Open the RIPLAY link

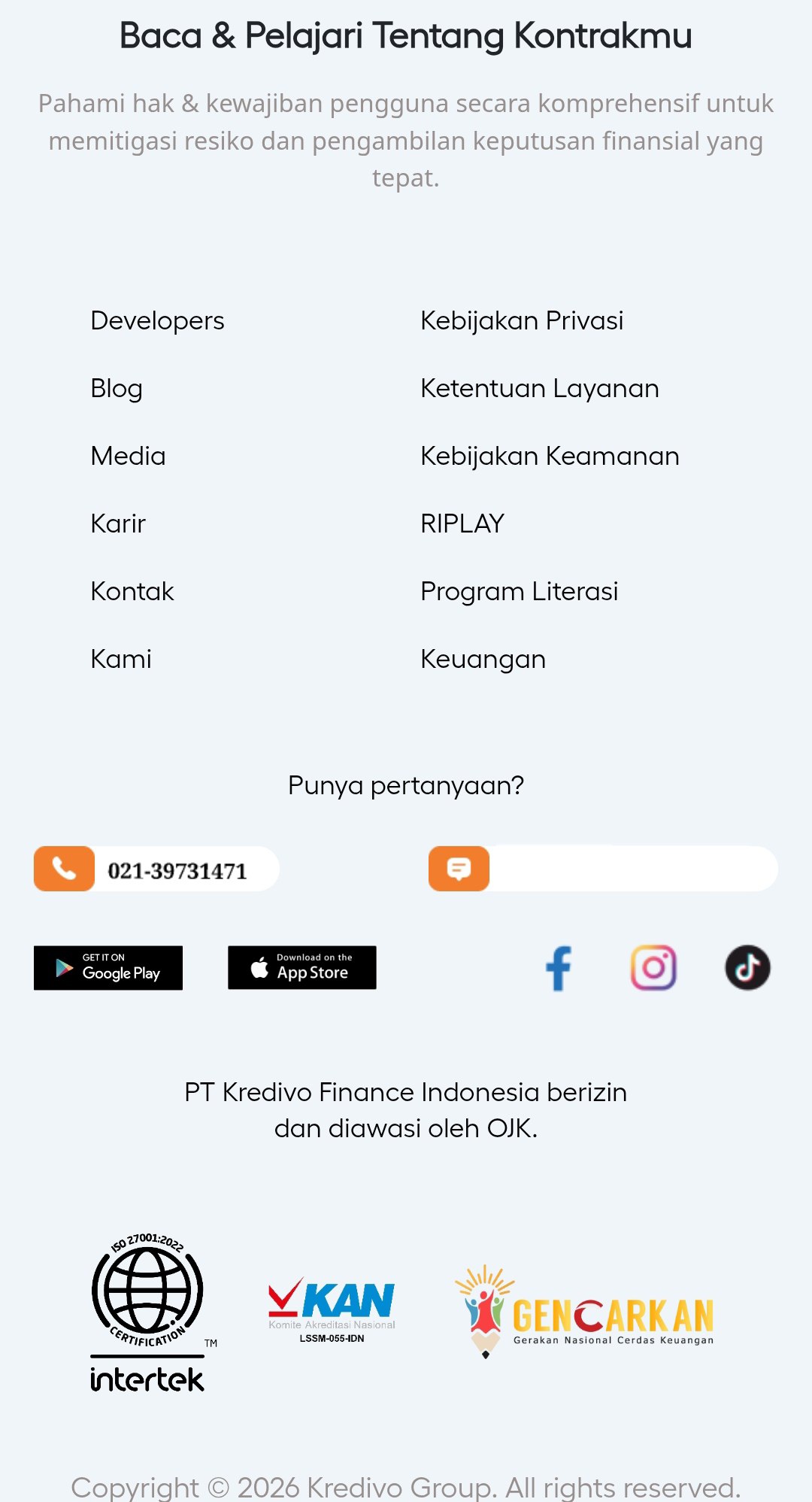[462, 524]
